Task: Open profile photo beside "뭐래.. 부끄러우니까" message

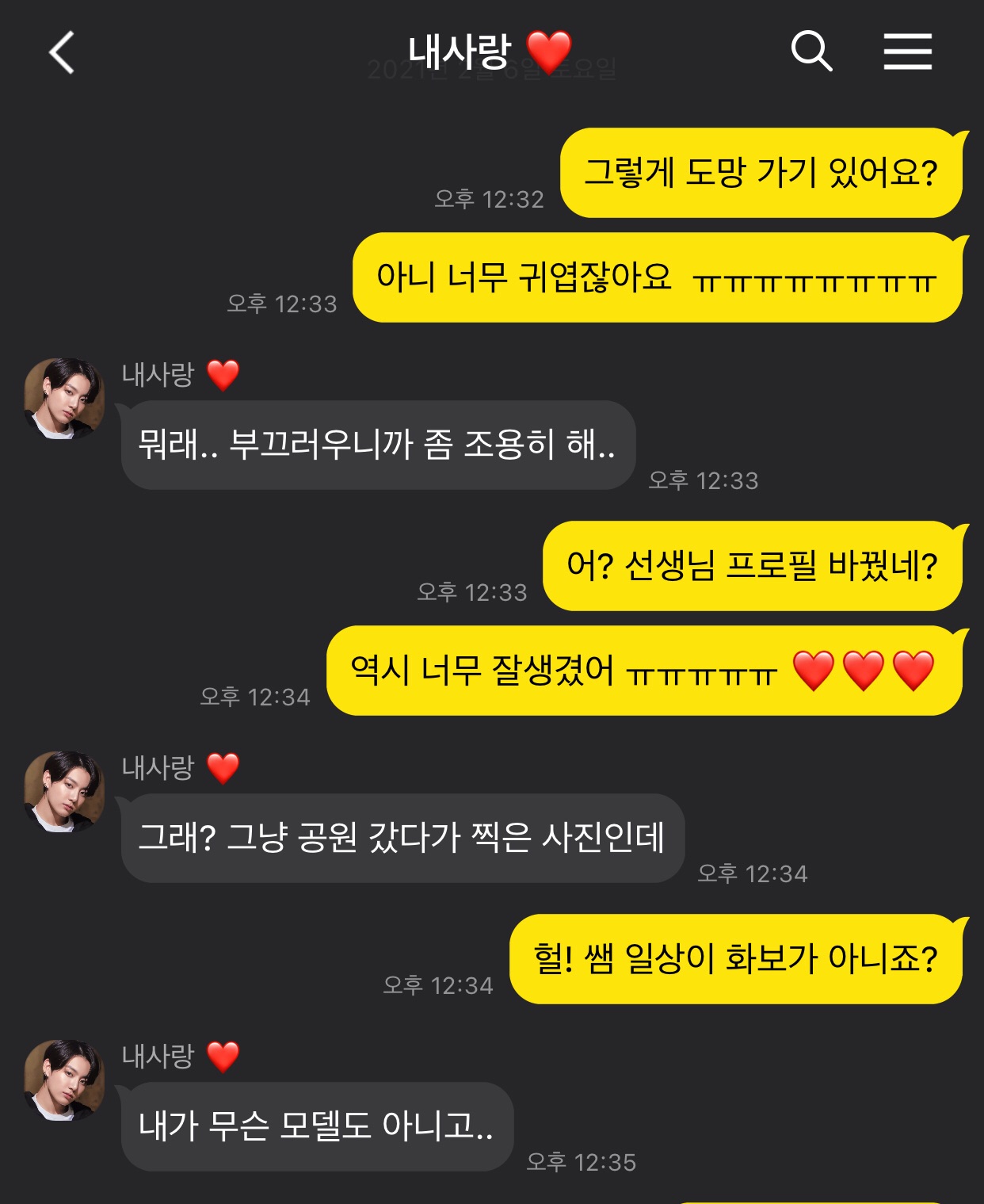Action: (64, 398)
